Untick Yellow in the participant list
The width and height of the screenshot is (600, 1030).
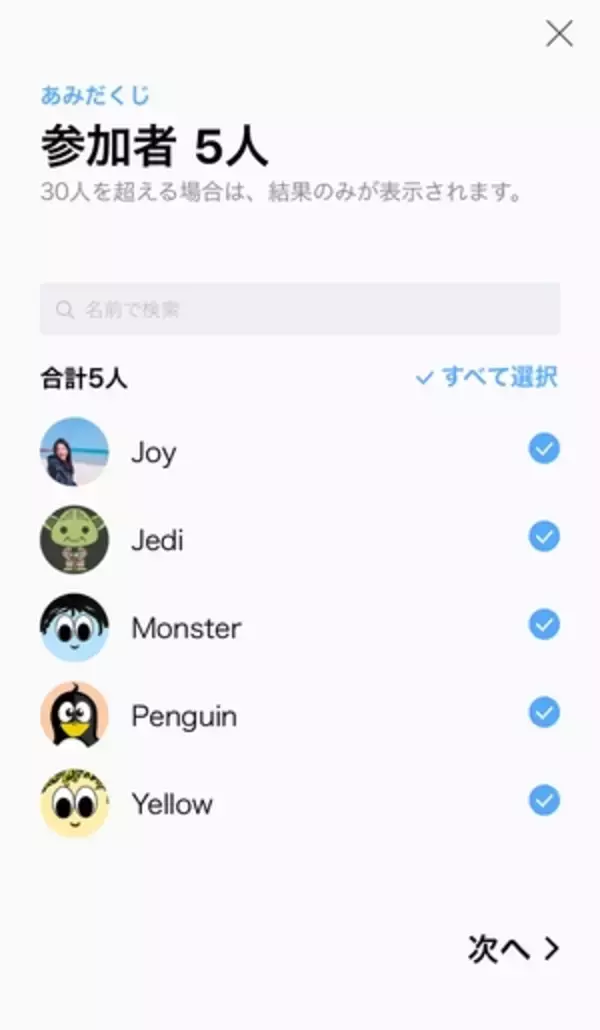coord(544,801)
